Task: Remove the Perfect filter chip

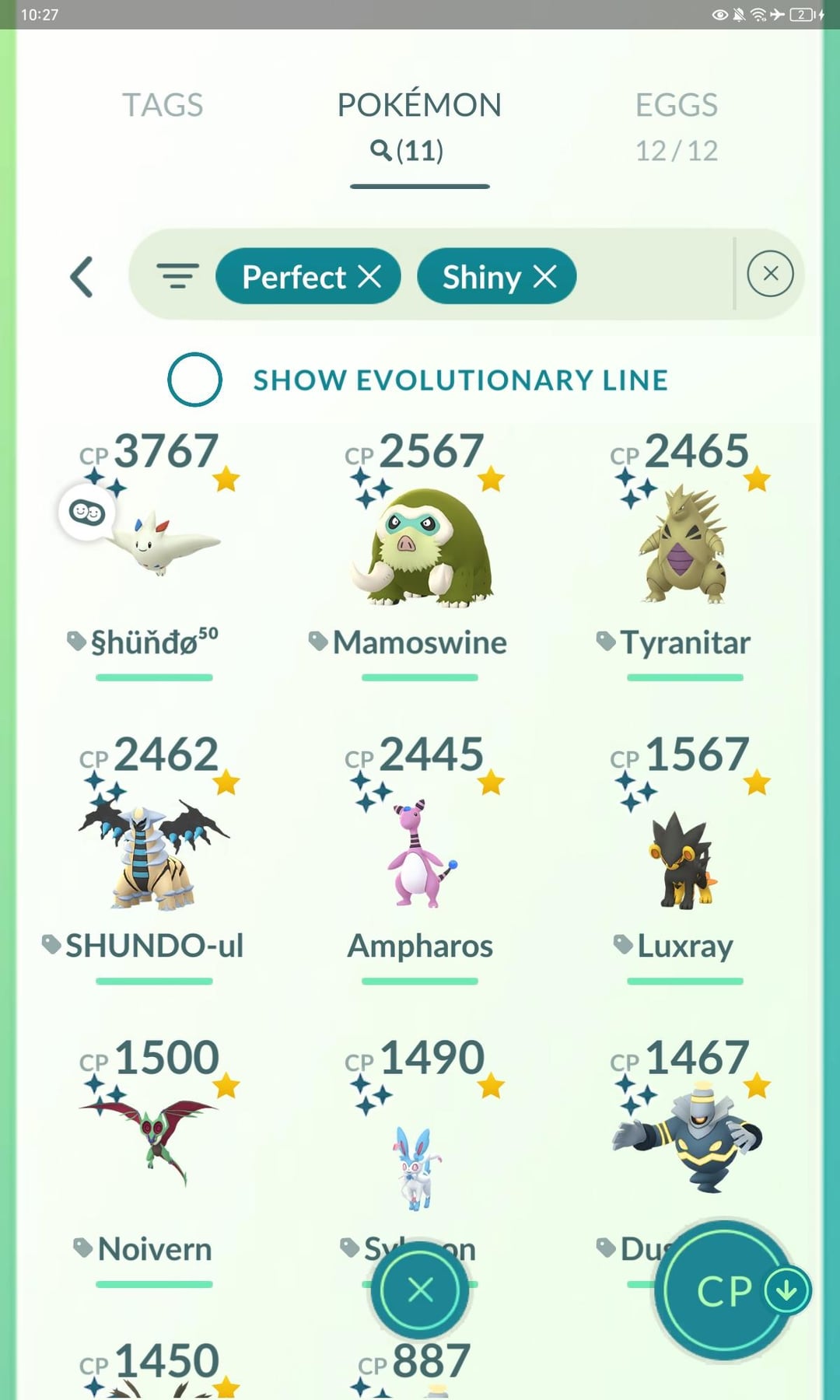Action: point(369,275)
